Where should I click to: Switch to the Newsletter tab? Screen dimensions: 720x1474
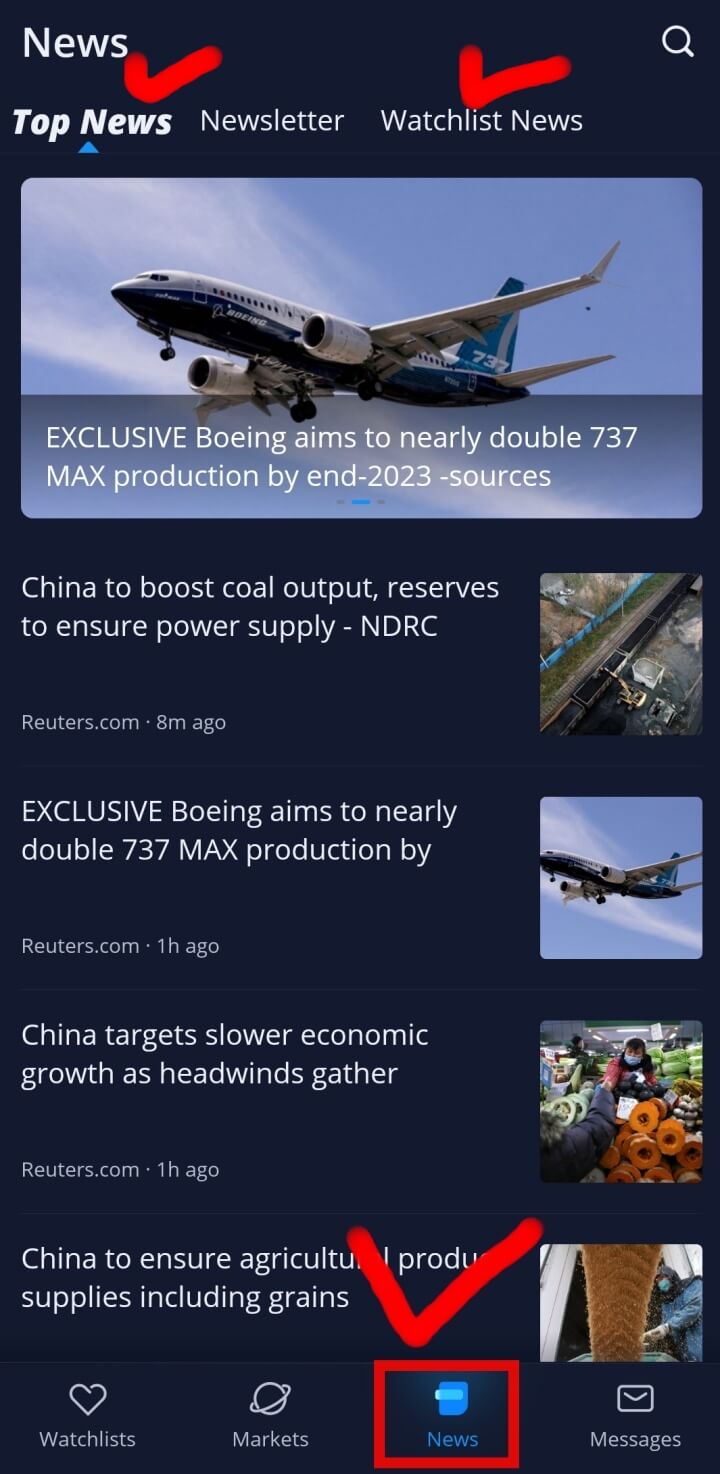click(x=271, y=121)
